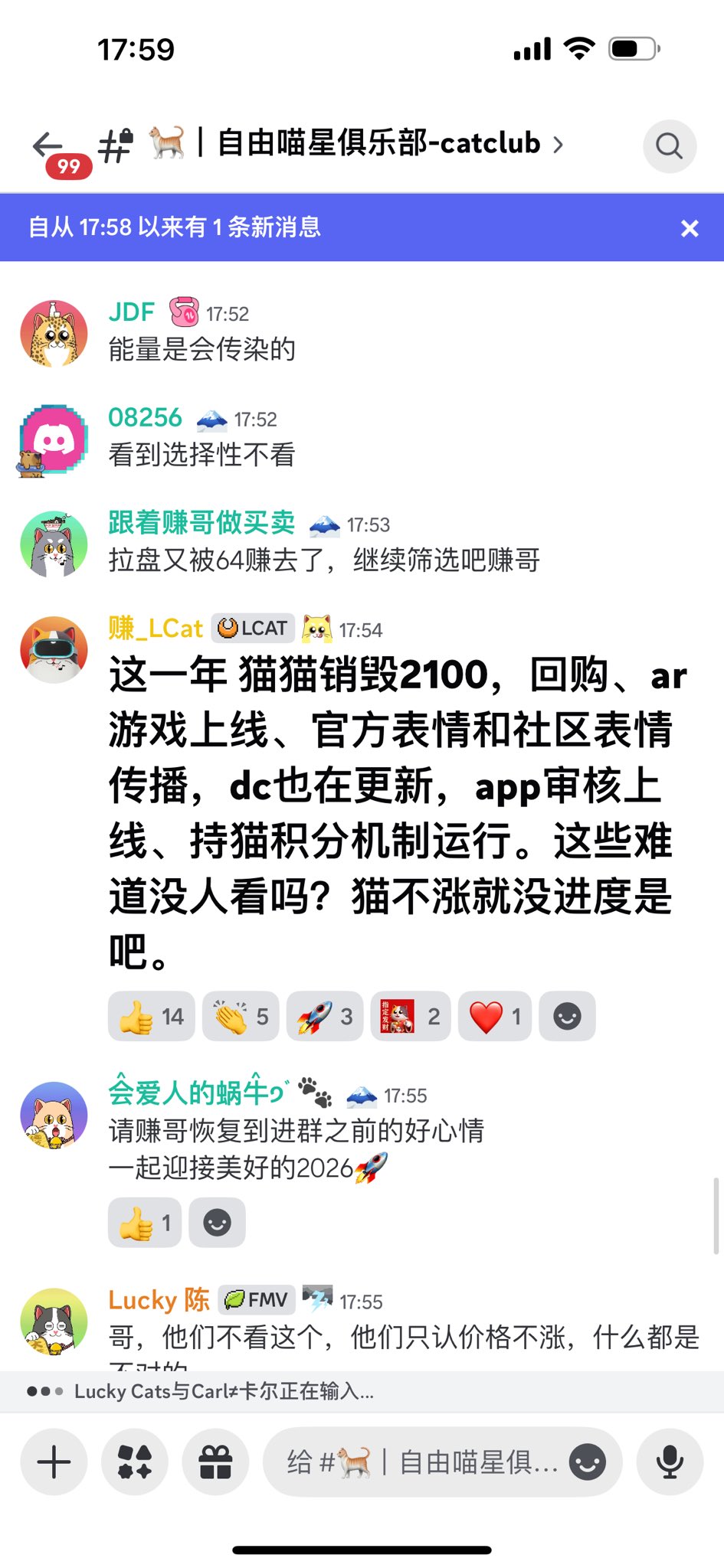View 08256's profile avatar
724x1568 pixels.
pos(54,439)
